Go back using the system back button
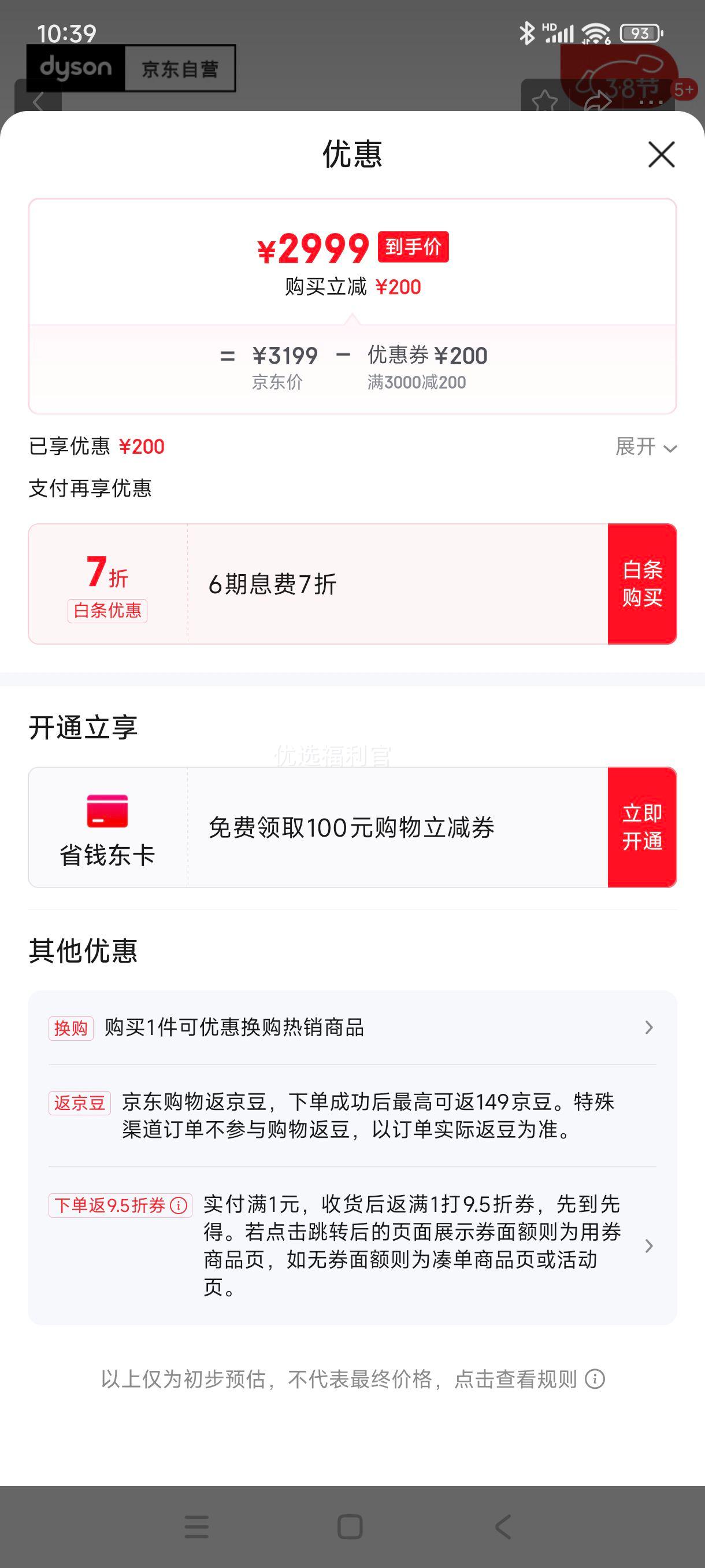The width and height of the screenshot is (705, 1568). point(503,1526)
